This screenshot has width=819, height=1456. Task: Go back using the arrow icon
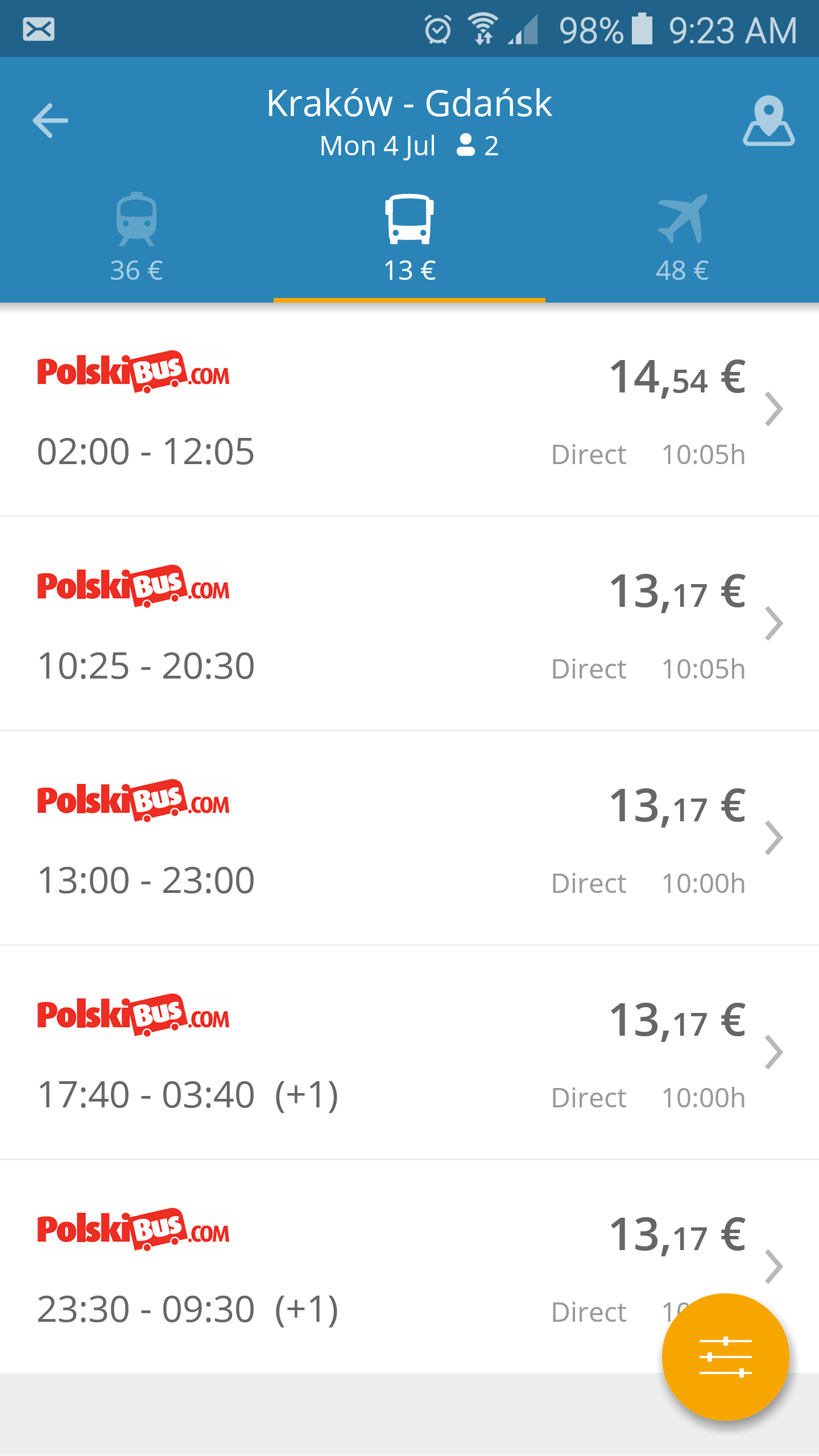50,120
